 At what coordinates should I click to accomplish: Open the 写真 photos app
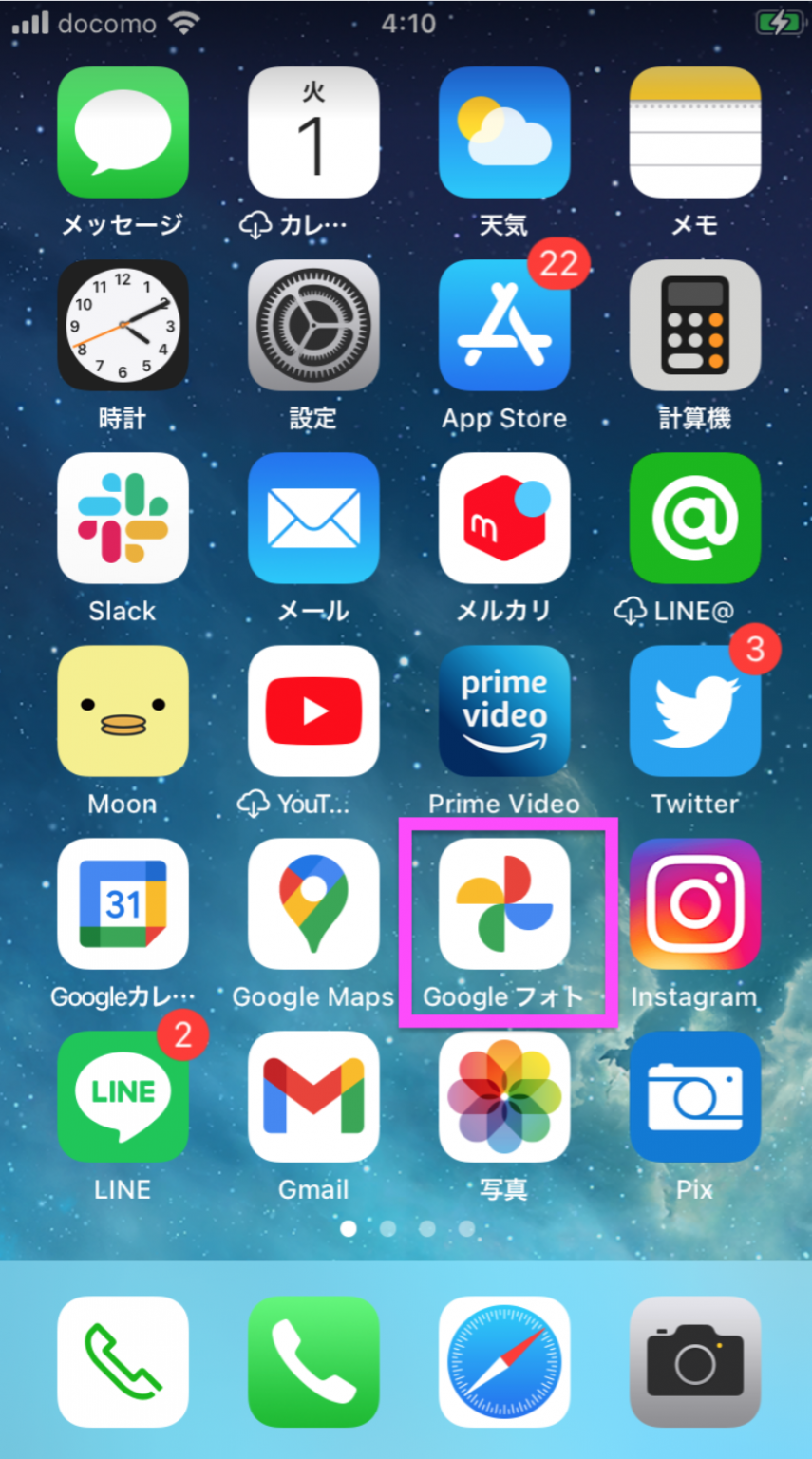tap(504, 1097)
